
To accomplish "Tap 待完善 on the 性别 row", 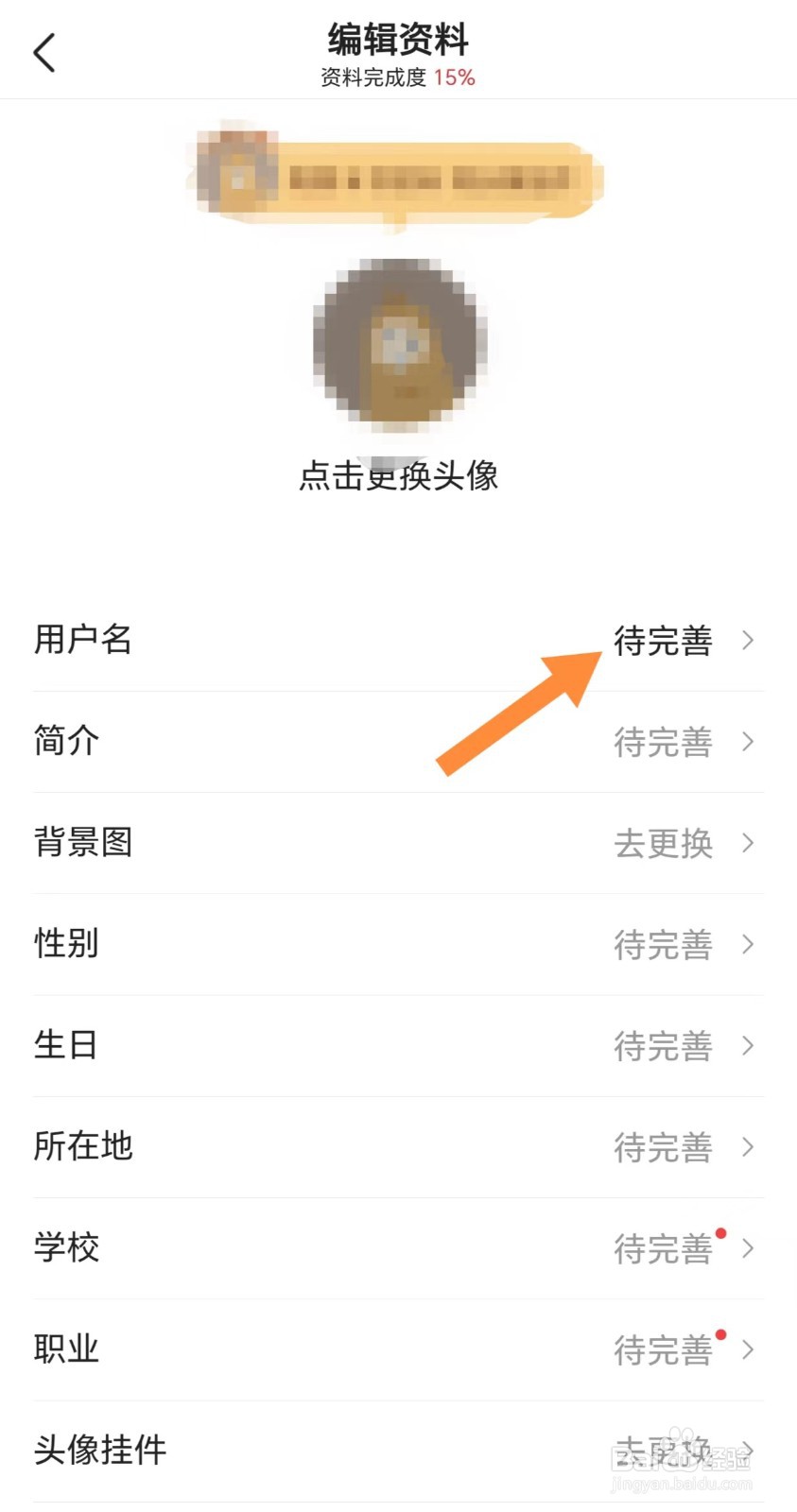I will 663,945.
